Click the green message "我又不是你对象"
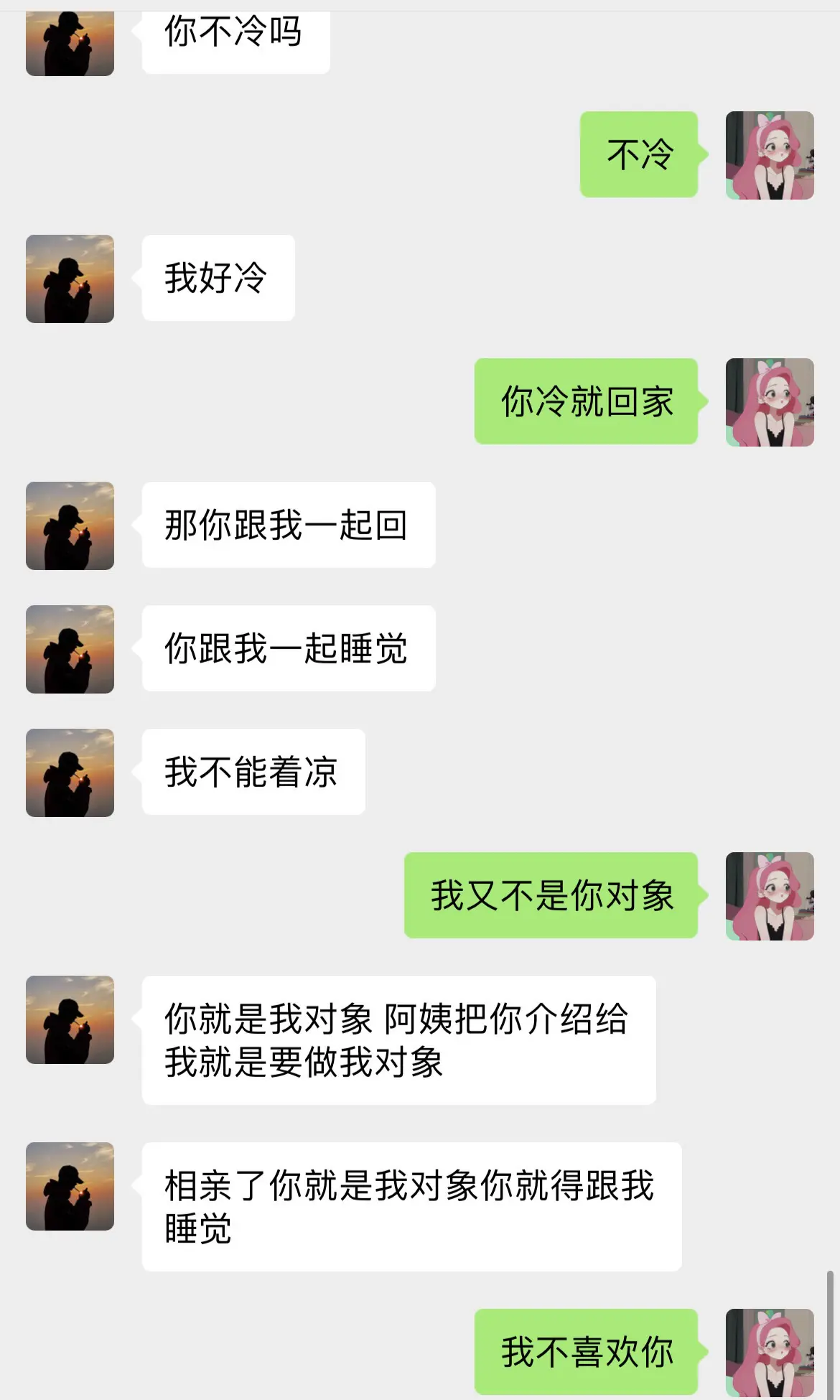This screenshot has width=840, height=1400. tap(551, 894)
